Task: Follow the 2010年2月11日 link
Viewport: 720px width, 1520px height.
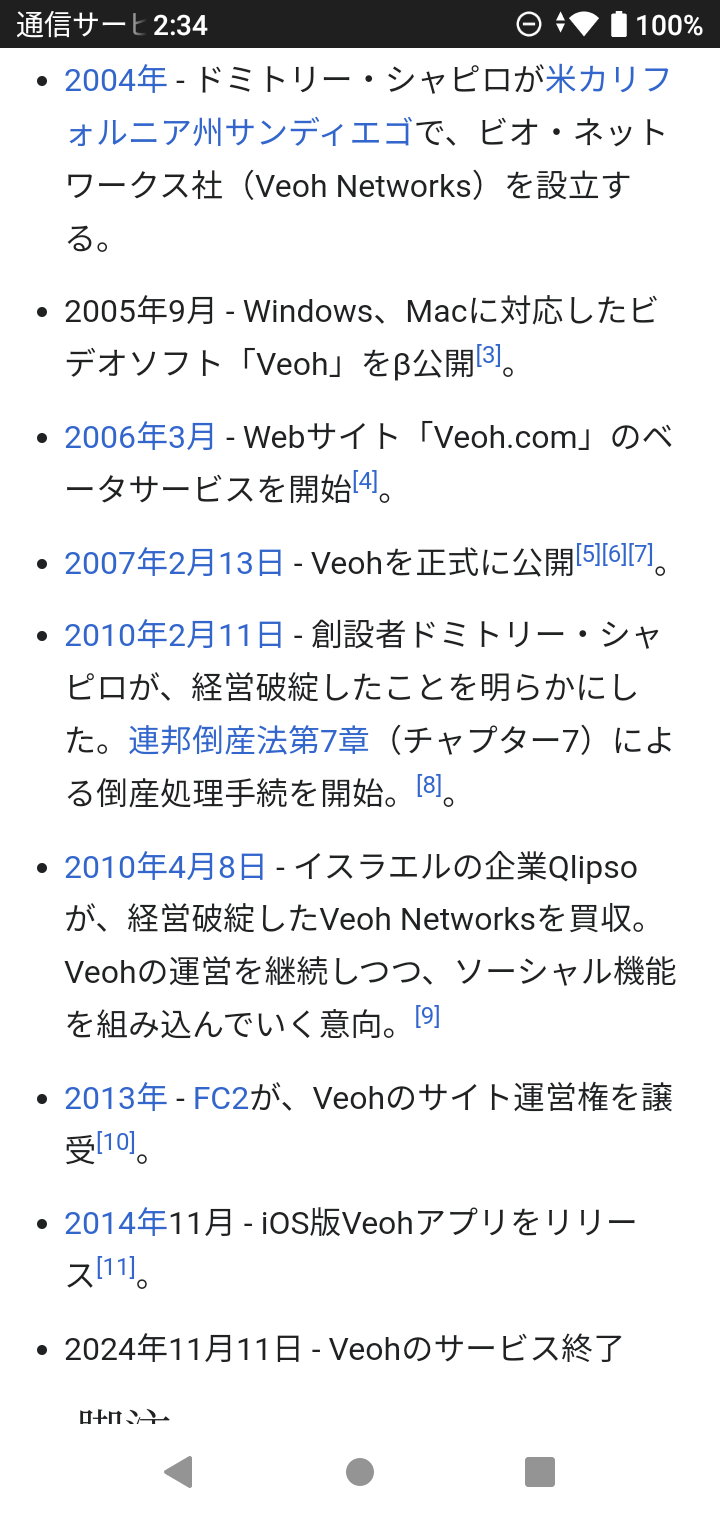Action: coord(174,634)
